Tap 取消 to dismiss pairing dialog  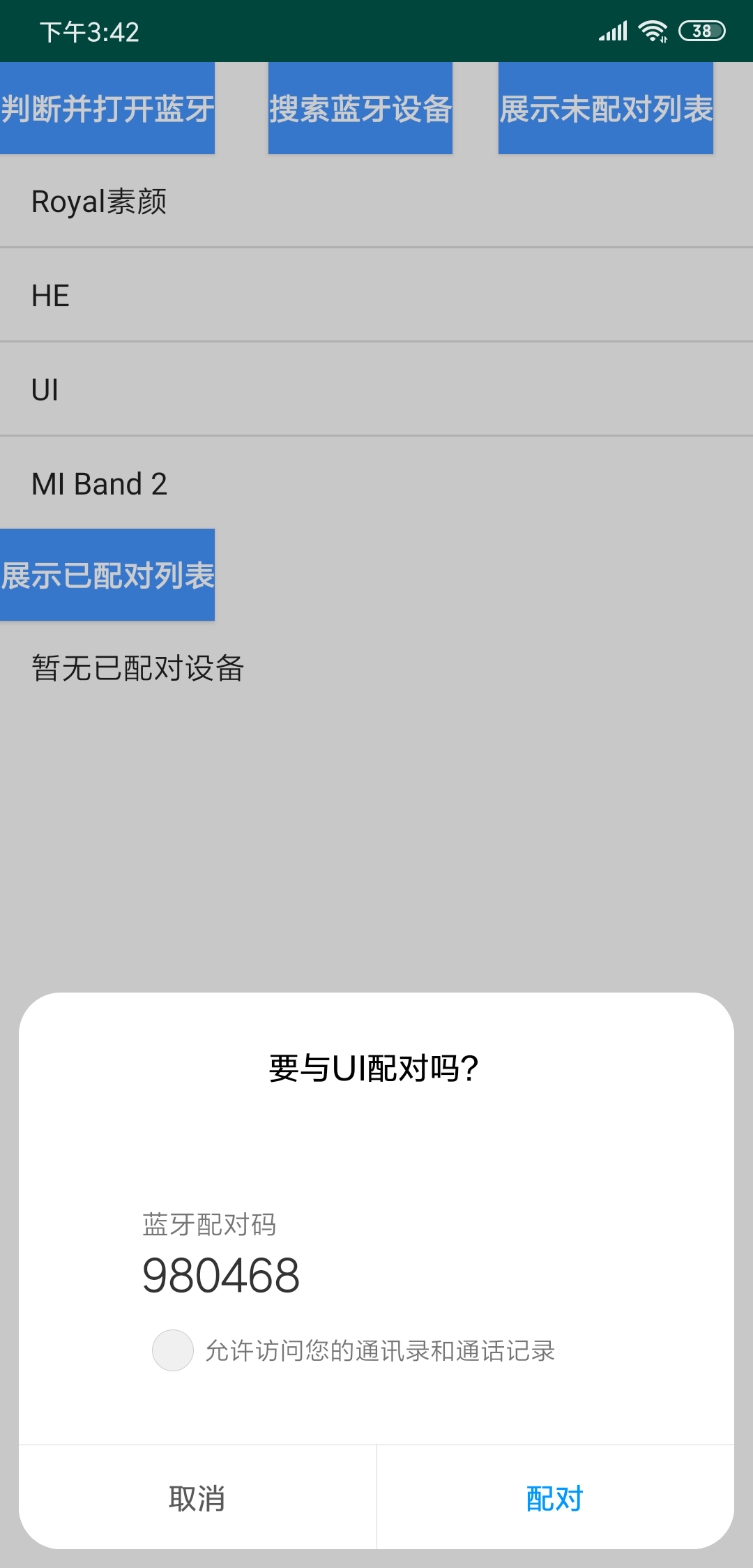click(x=196, y=1498)
